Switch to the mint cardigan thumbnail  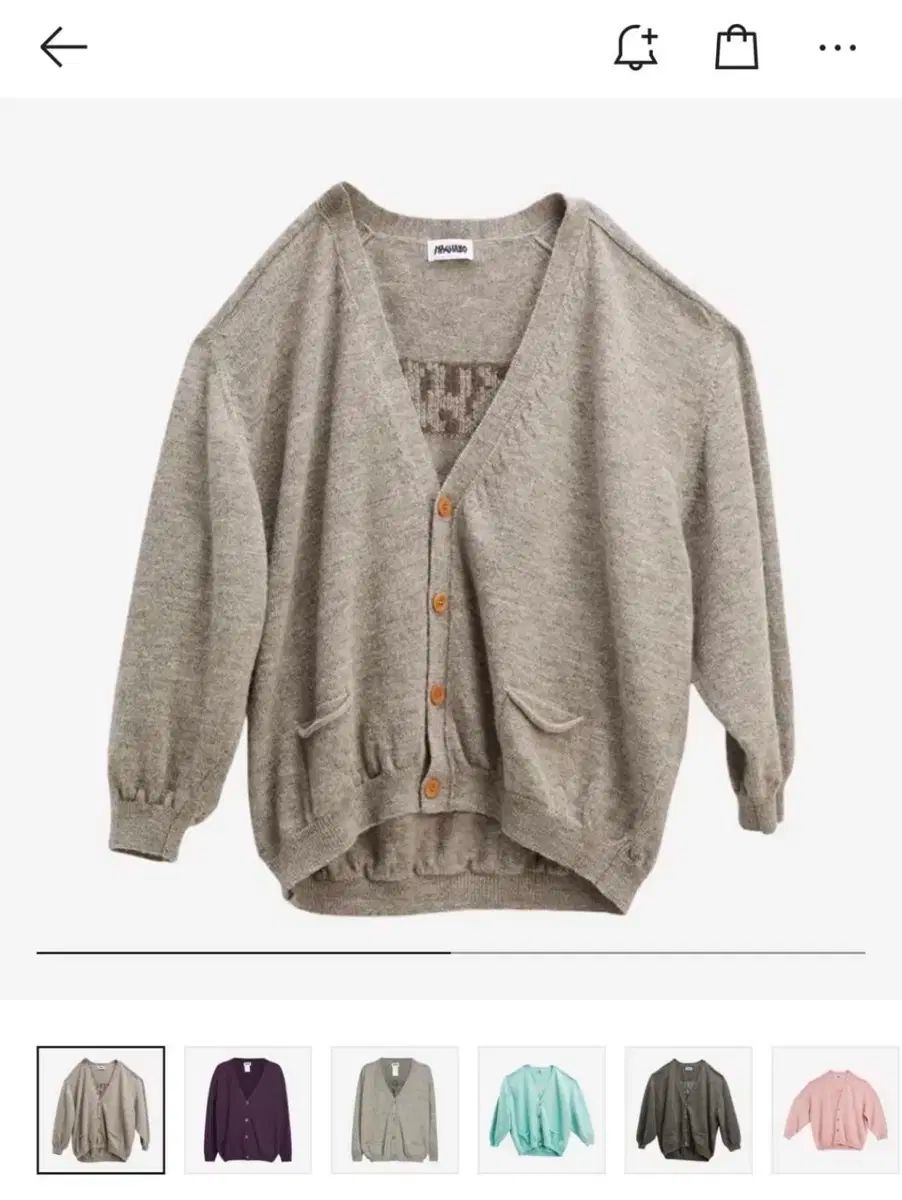coord(541,1109)
